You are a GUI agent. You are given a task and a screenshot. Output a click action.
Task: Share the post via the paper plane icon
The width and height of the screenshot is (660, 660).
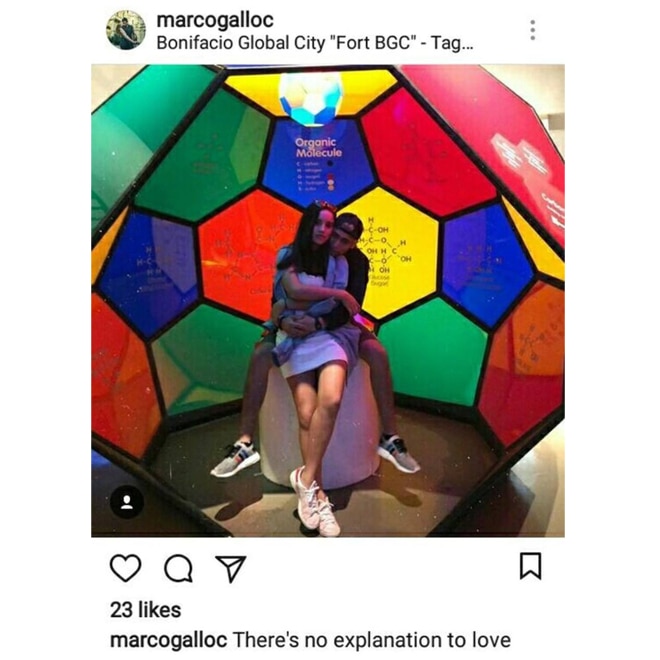pos(231,568)
